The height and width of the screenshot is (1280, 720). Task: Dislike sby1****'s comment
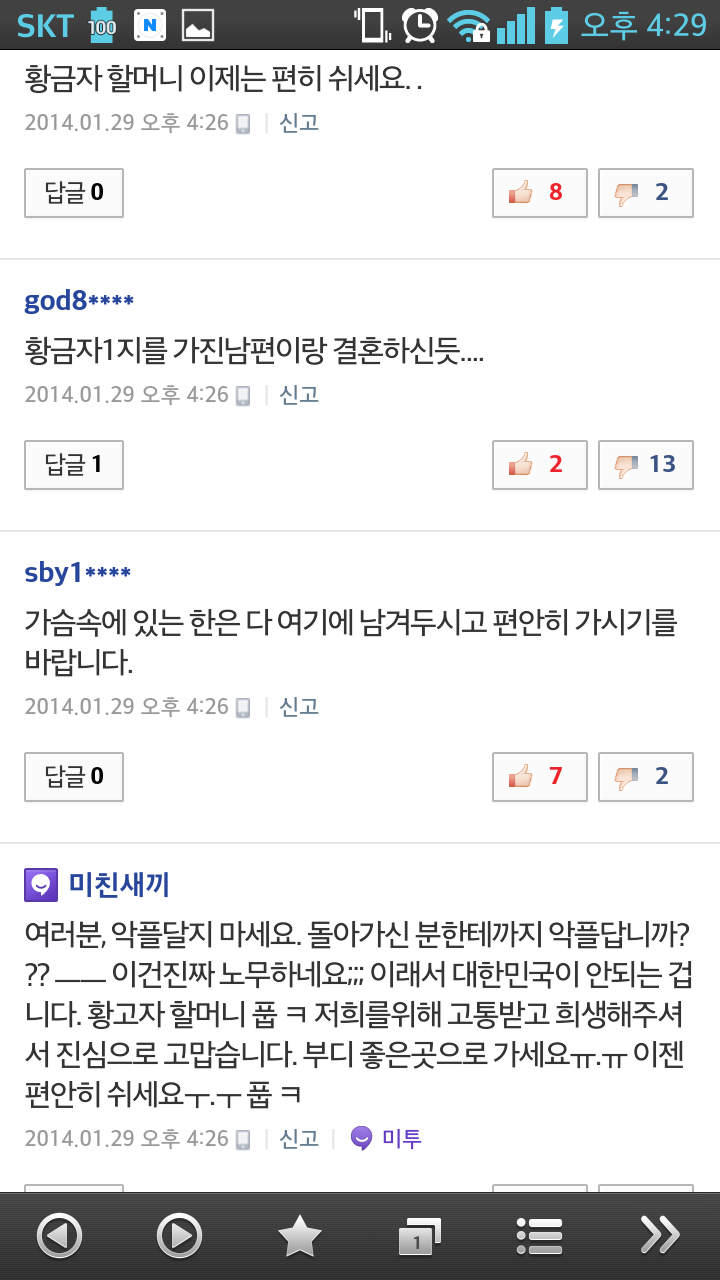coord(645,776)
